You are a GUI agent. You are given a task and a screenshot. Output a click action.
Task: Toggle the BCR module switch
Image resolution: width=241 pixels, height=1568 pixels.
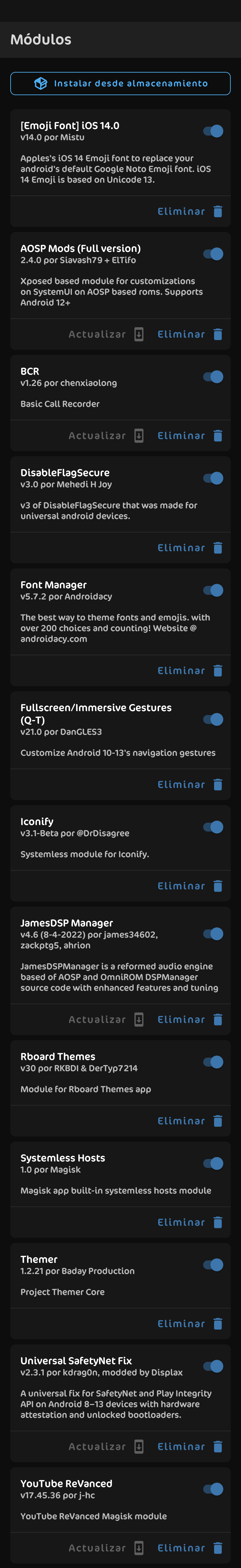[213, 377]
